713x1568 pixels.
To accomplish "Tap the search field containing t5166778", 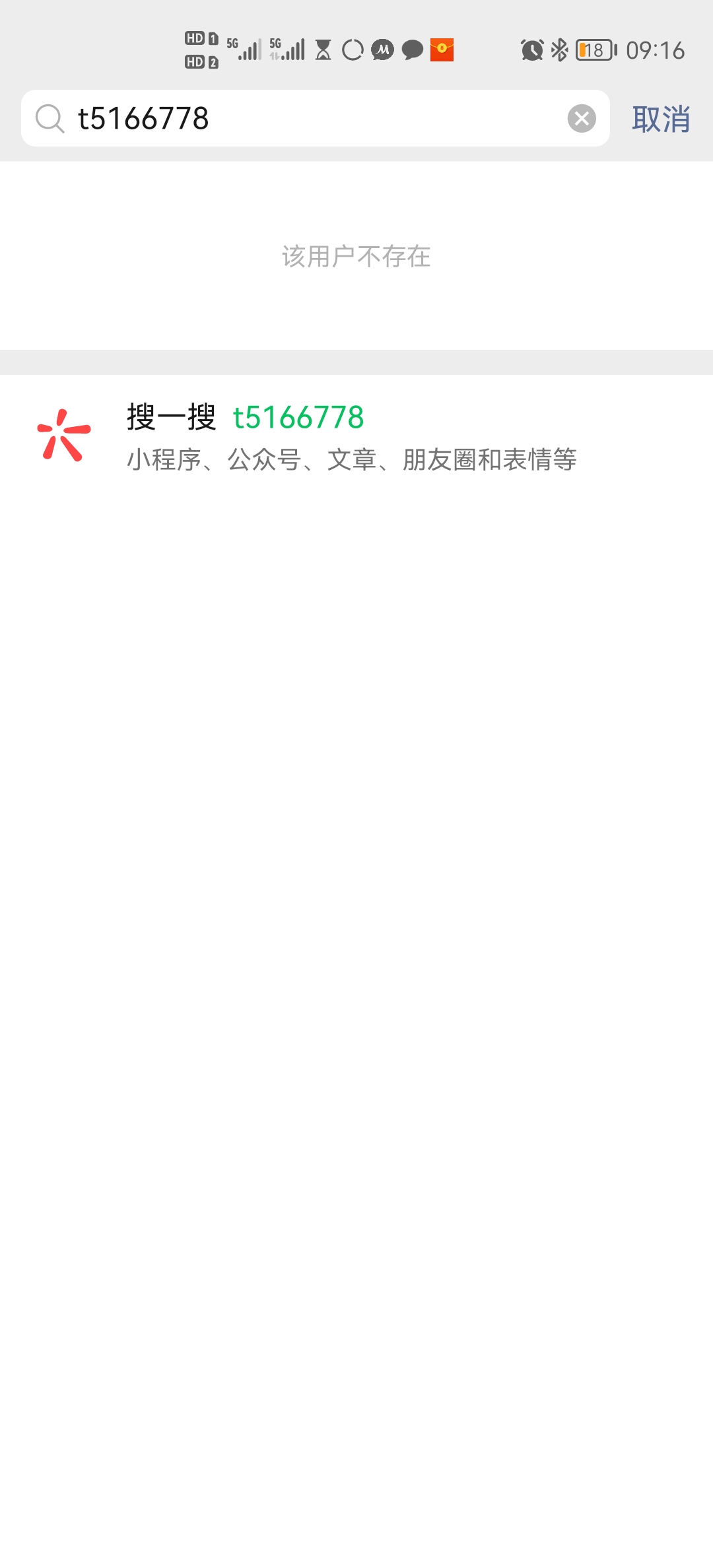I will pyautogui.click(x=310, y=119).
